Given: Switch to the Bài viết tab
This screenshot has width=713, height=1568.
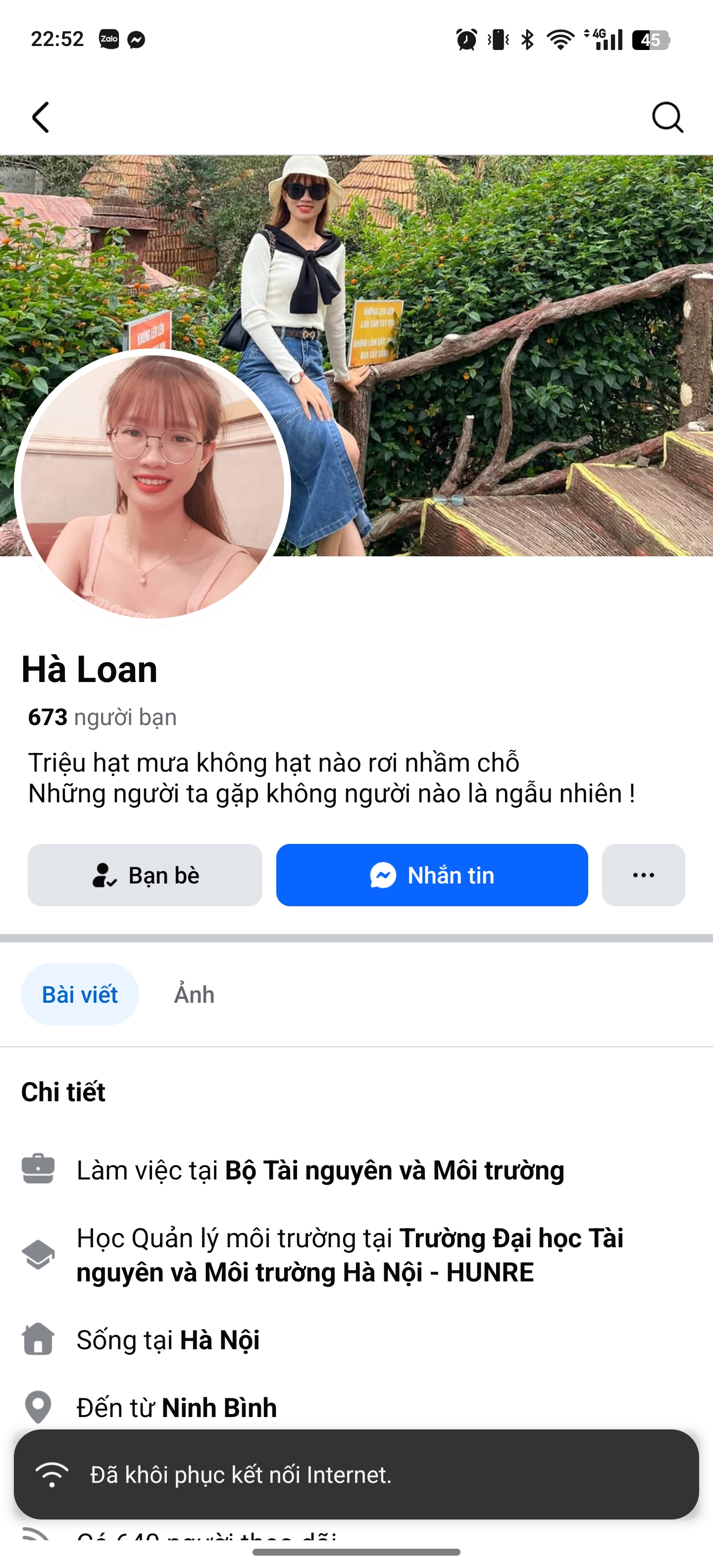Looking at the screenshot, I should pos(80,994).
